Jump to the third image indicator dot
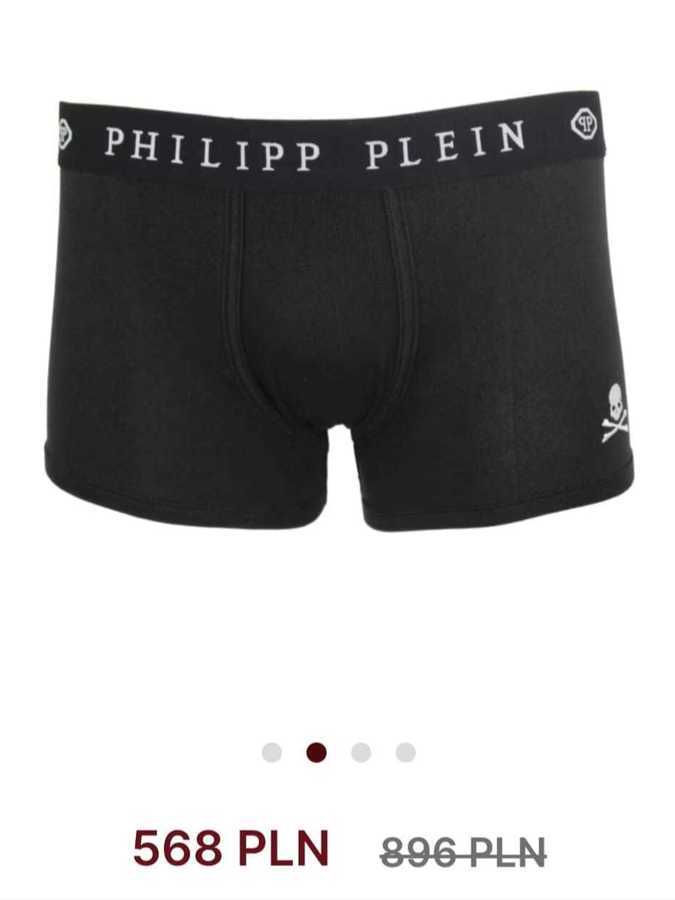Image resolution: width=675 pixels, height=900 pixels. pos(361,752)
